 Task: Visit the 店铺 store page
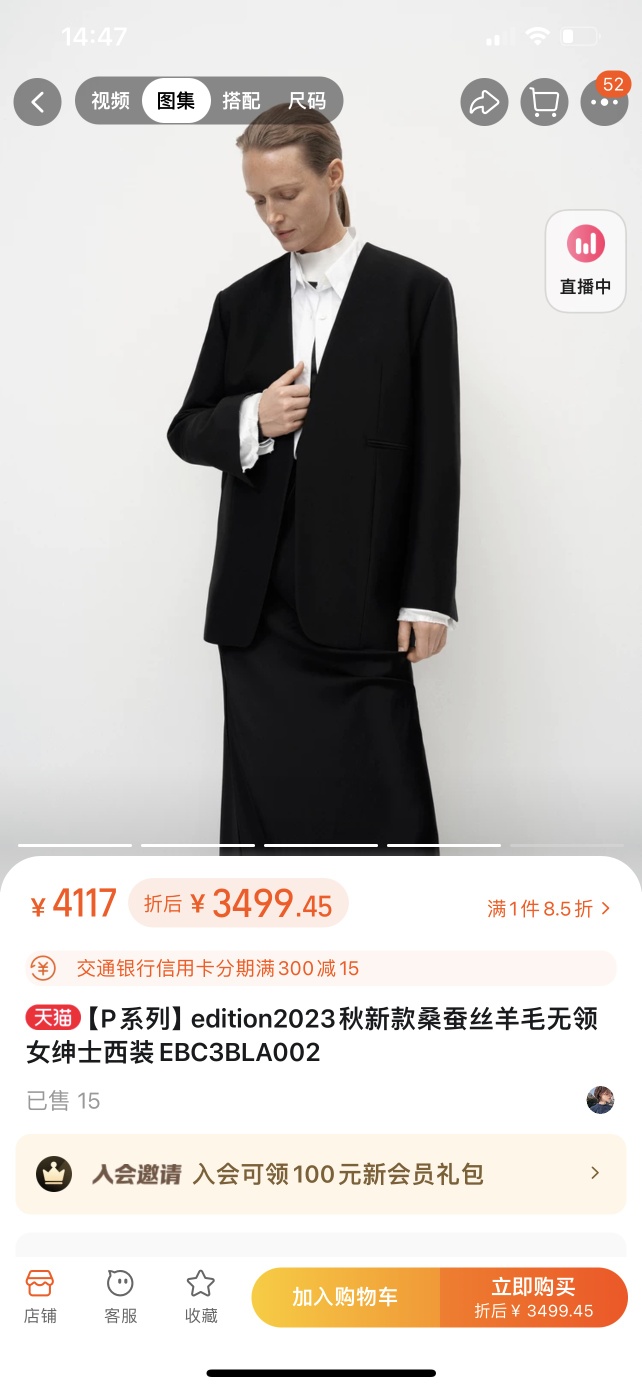click(40, 1297)
